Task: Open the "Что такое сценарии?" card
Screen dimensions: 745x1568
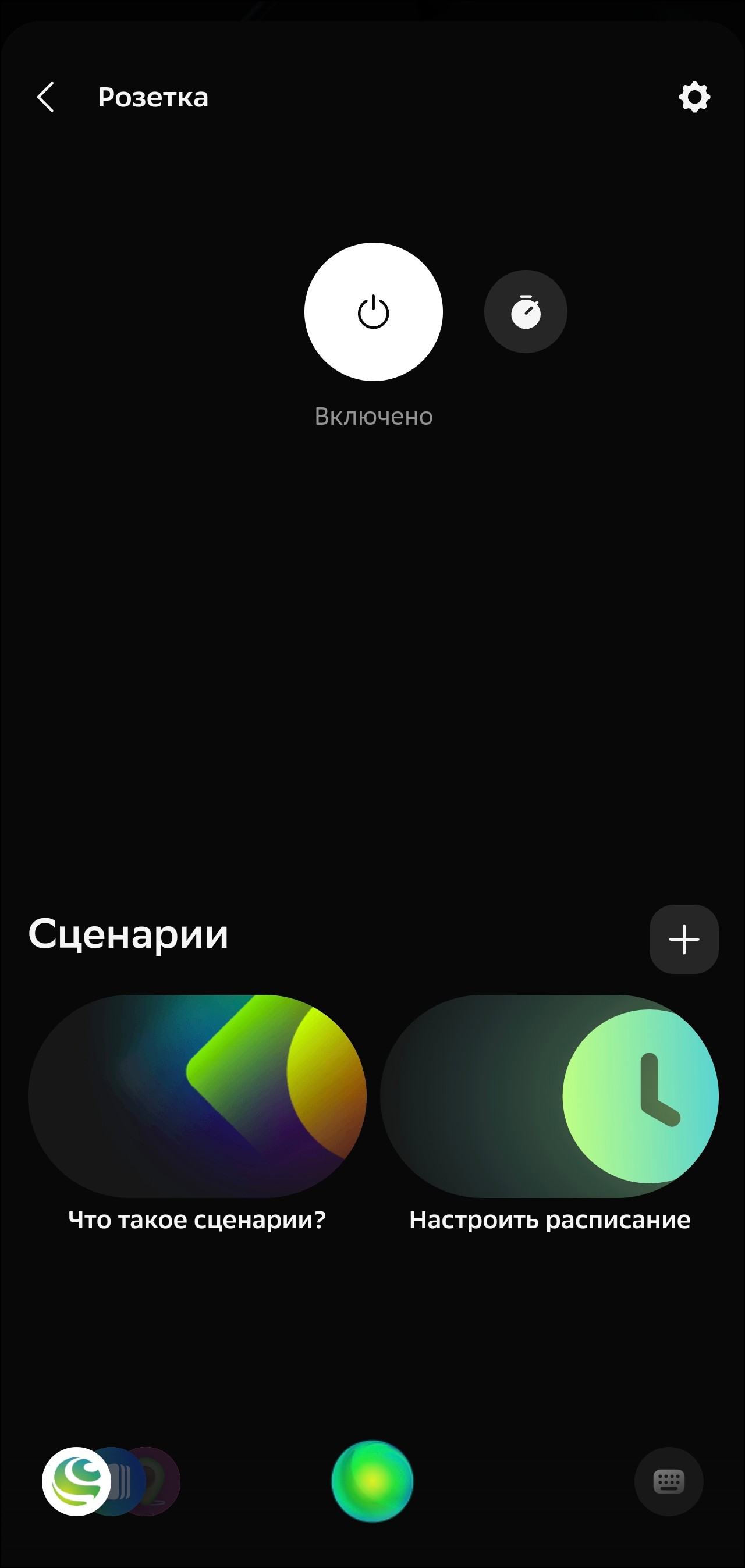Action: [x=197, y=1097]
